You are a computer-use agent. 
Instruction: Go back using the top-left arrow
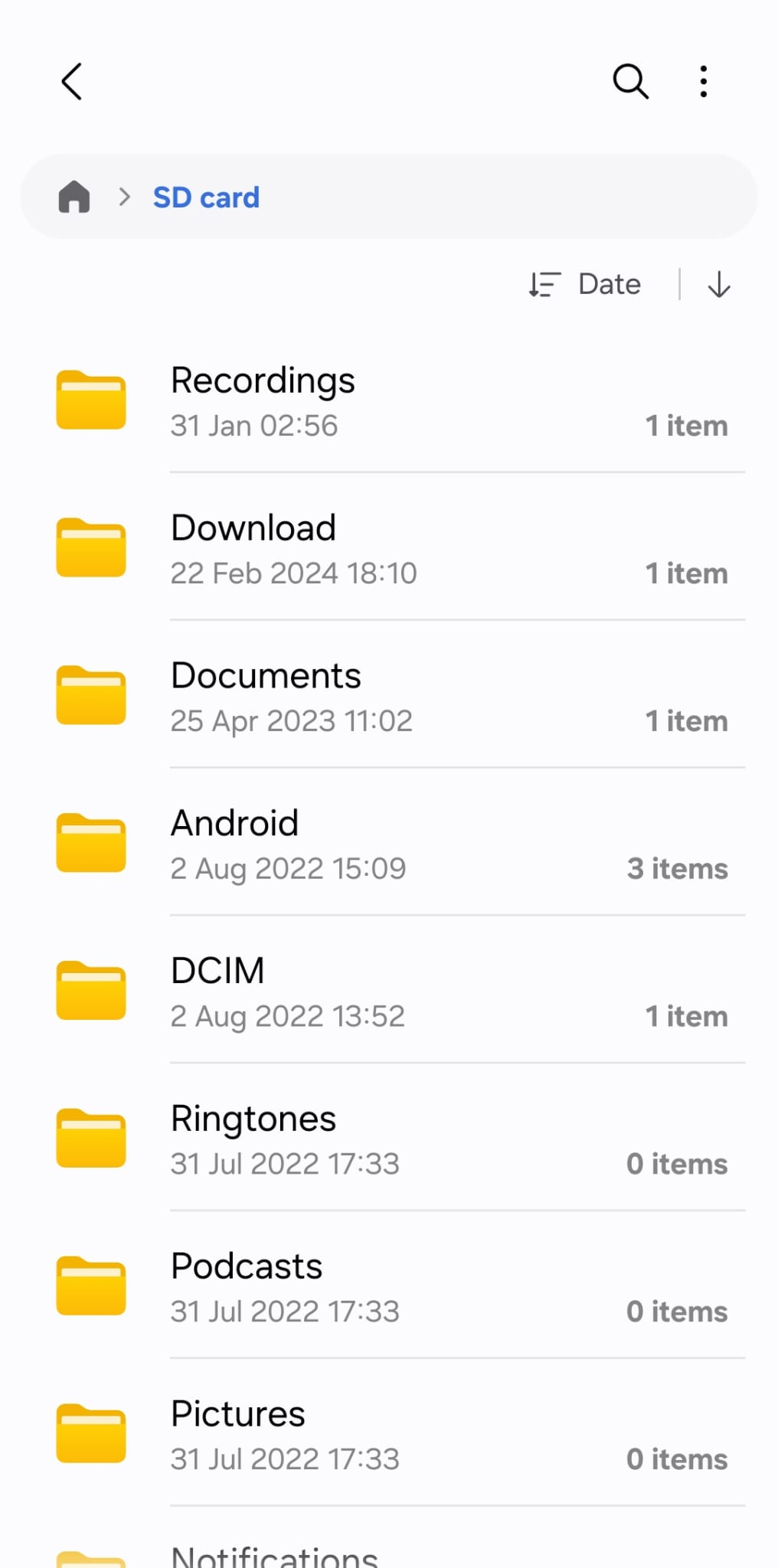pos(72,81)
